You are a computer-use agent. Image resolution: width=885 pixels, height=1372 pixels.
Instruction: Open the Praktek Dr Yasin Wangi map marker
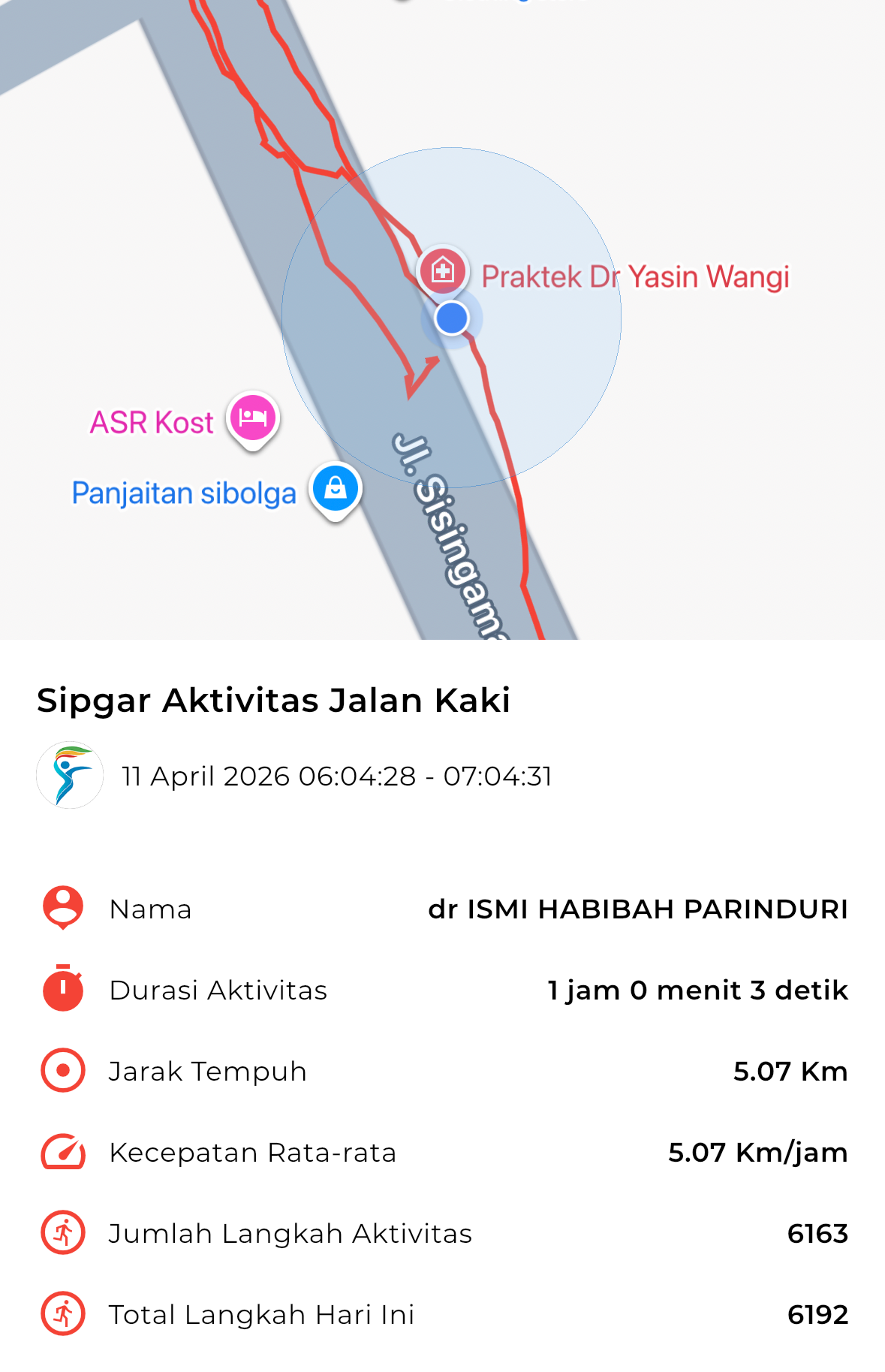pyautogui.click(x=443, y=270)
